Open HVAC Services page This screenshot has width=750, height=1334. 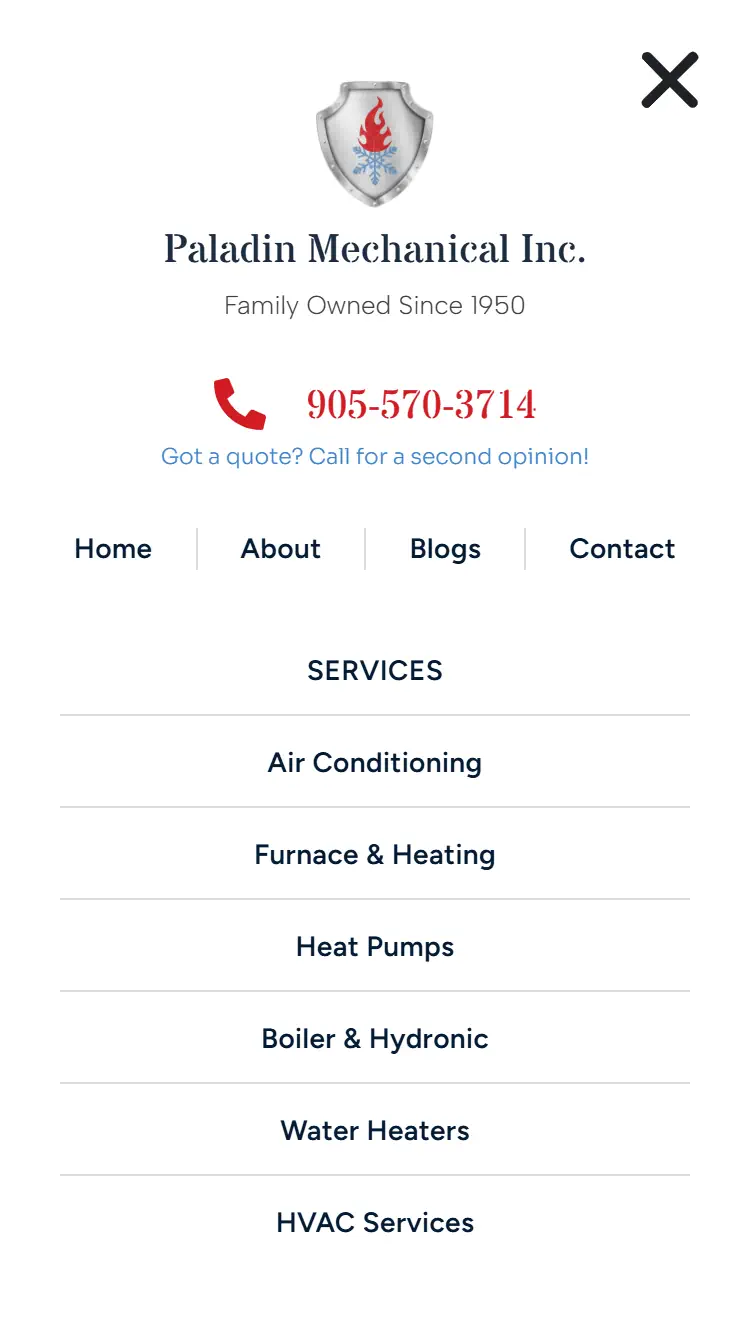[375, 1223]
